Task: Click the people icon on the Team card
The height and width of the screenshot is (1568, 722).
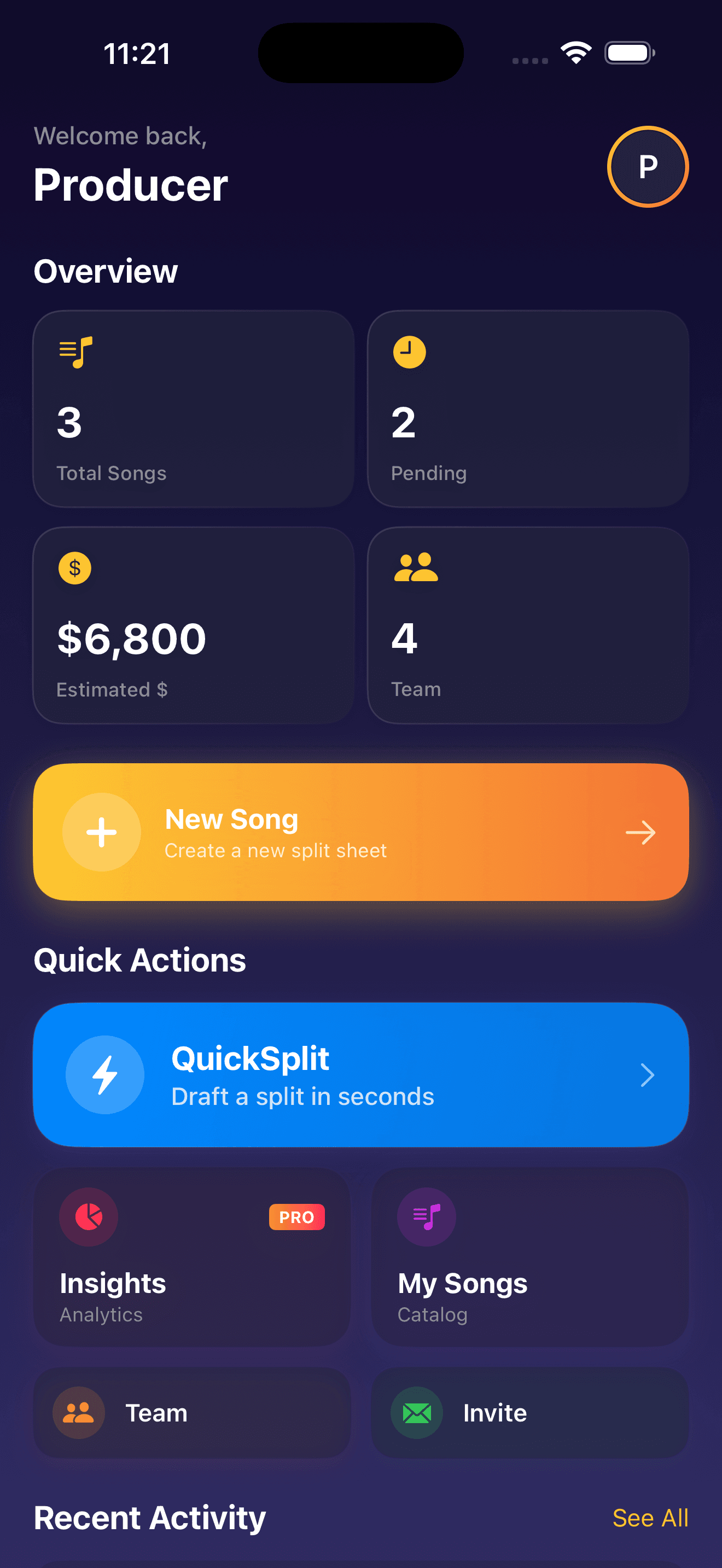Action: coord(415,568)
